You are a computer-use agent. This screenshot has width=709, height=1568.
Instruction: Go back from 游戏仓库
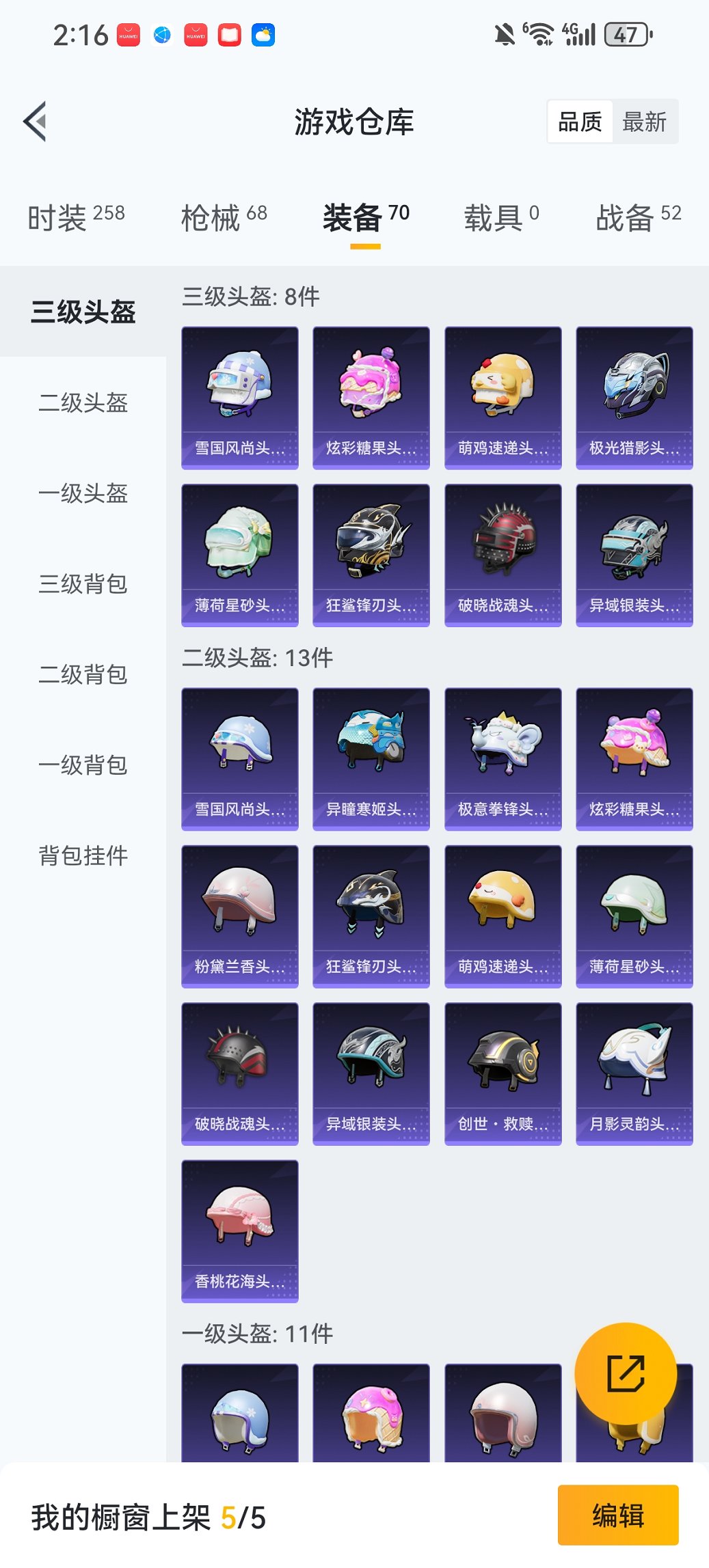[x=36, y=122]
